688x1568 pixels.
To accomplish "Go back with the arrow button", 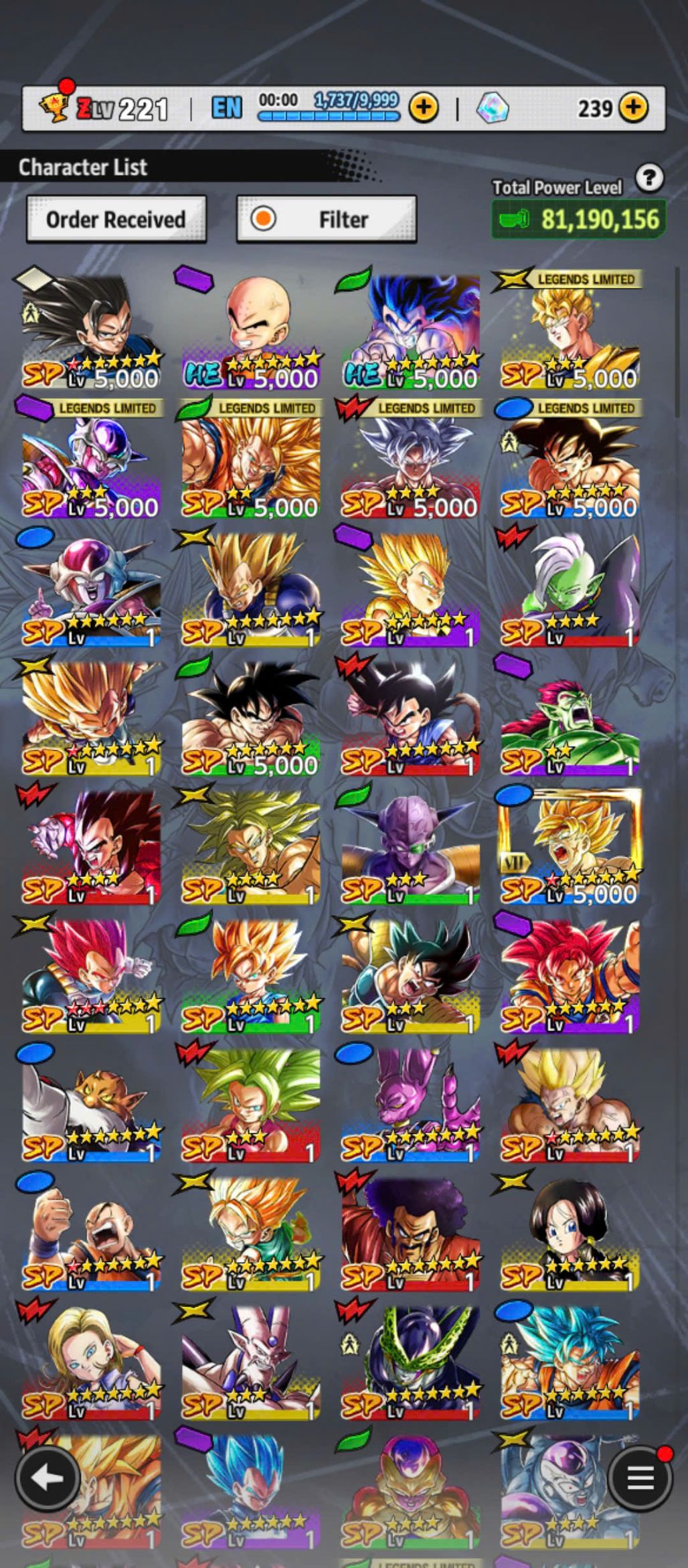I will 47,1478.
